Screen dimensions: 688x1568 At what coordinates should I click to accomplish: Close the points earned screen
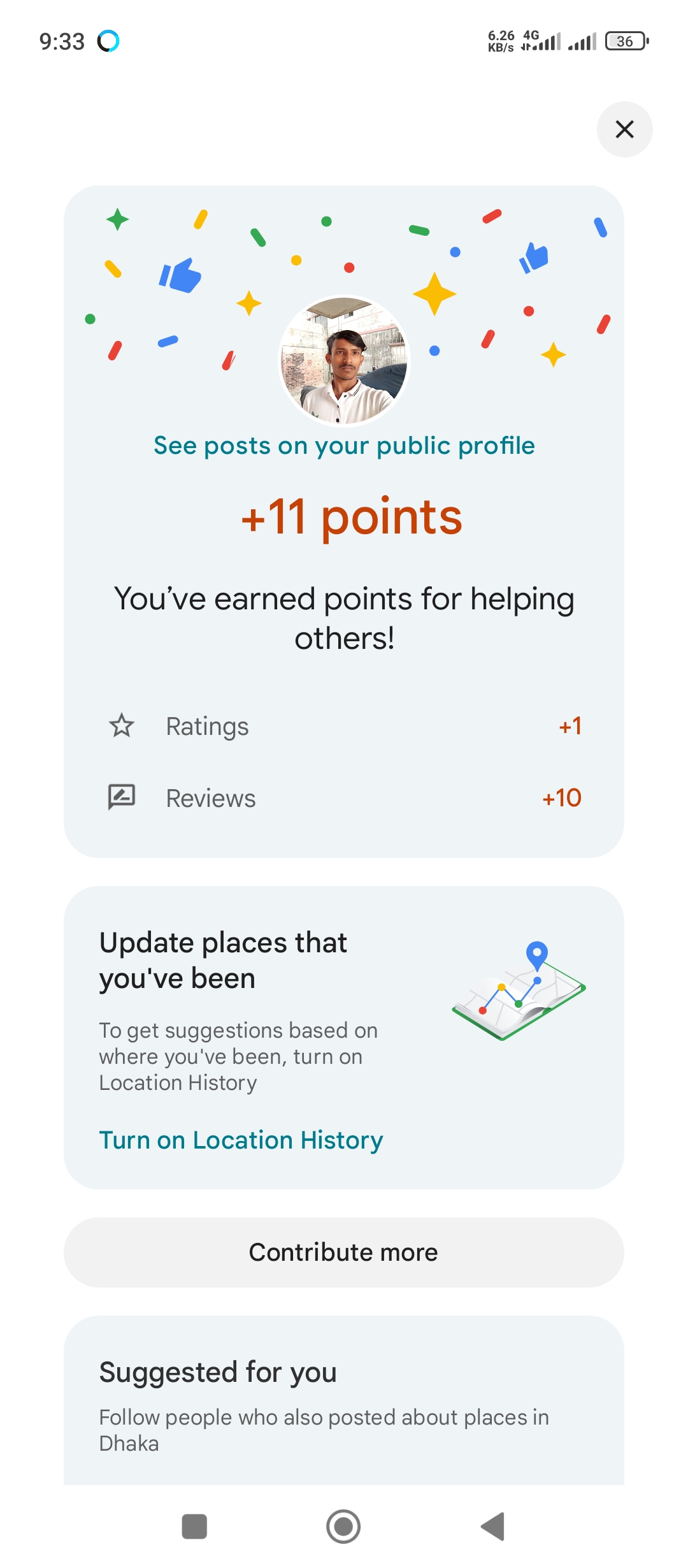coord(624,129)
